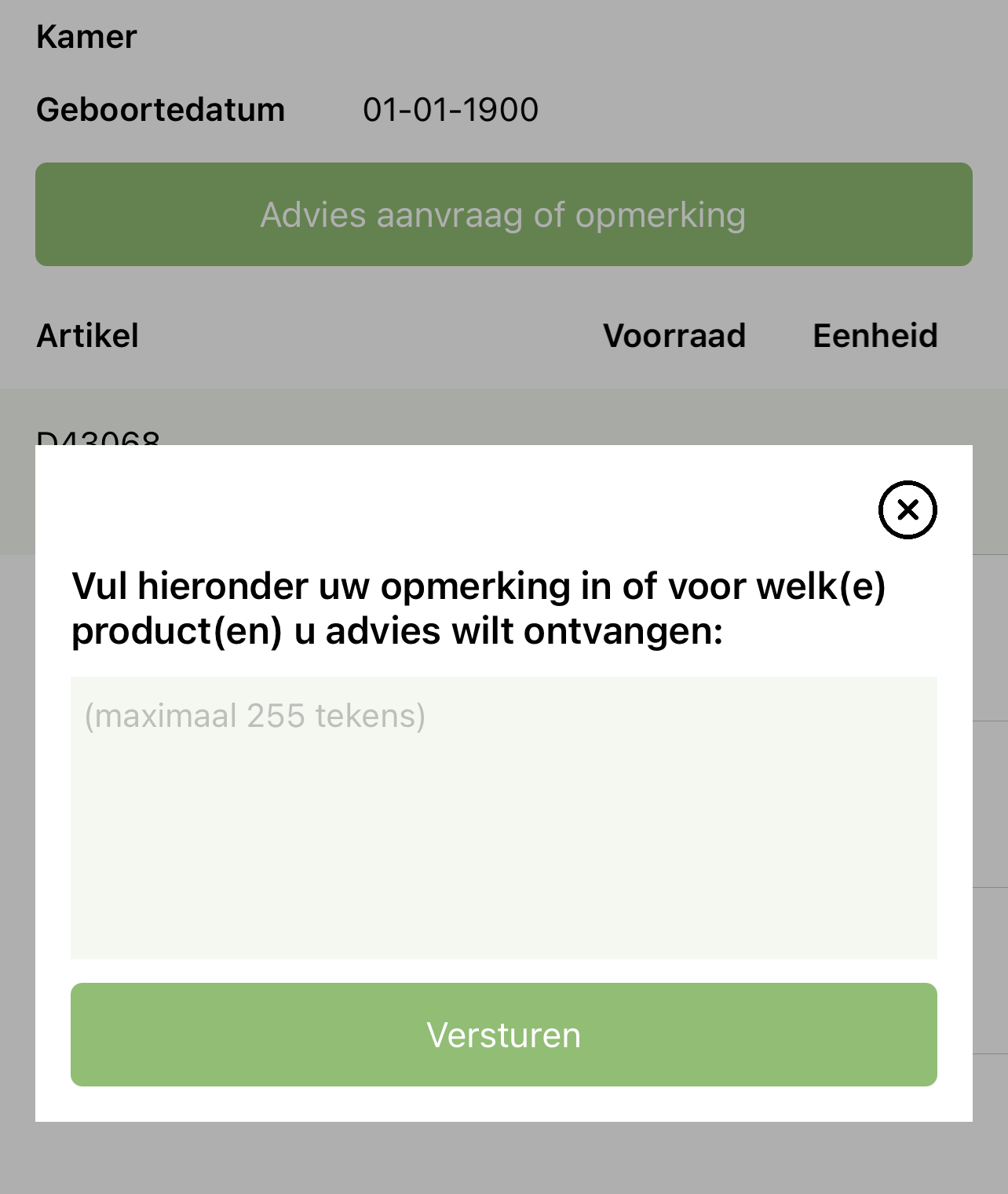1008x1194 pixels.
Task: Click the Kamer label
Action: coord(86,36)
